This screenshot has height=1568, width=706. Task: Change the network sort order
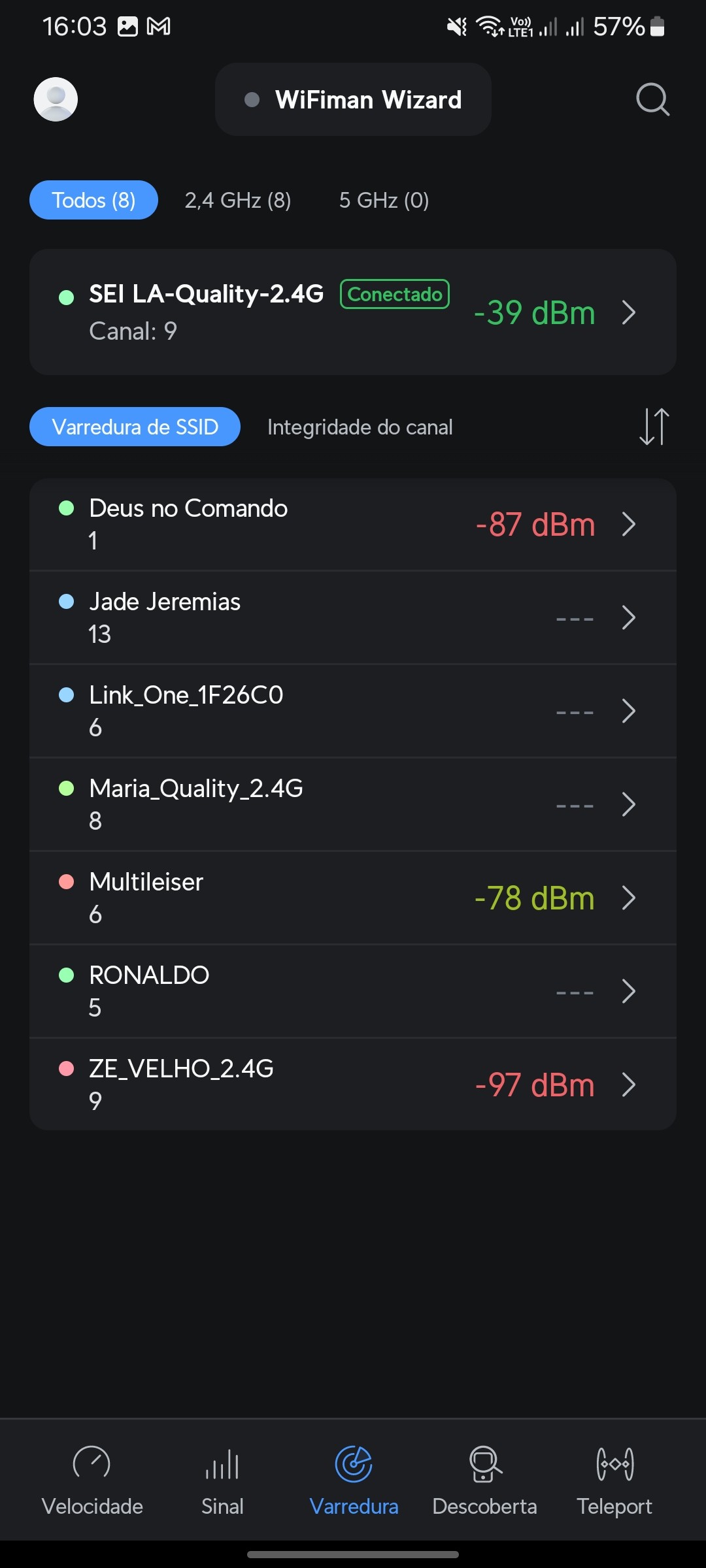click(654, 427)
